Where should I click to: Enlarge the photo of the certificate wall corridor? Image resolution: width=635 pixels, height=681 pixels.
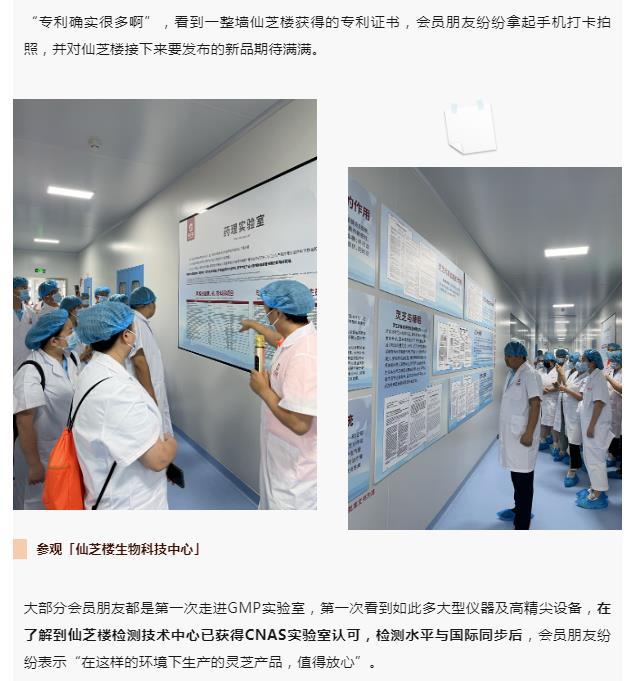484,348
